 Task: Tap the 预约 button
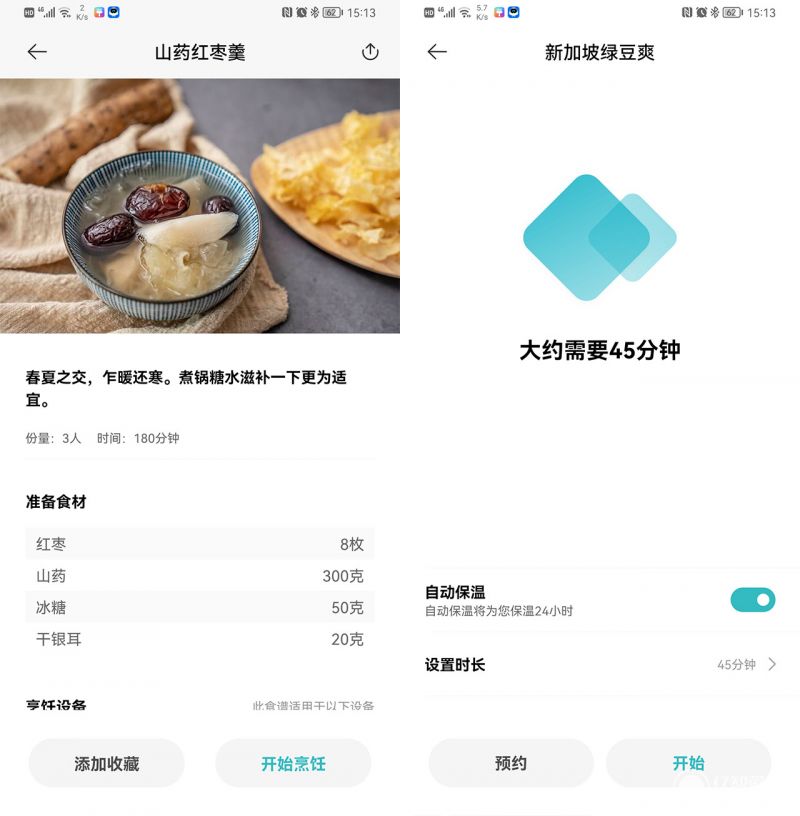[x=510, y=764]
